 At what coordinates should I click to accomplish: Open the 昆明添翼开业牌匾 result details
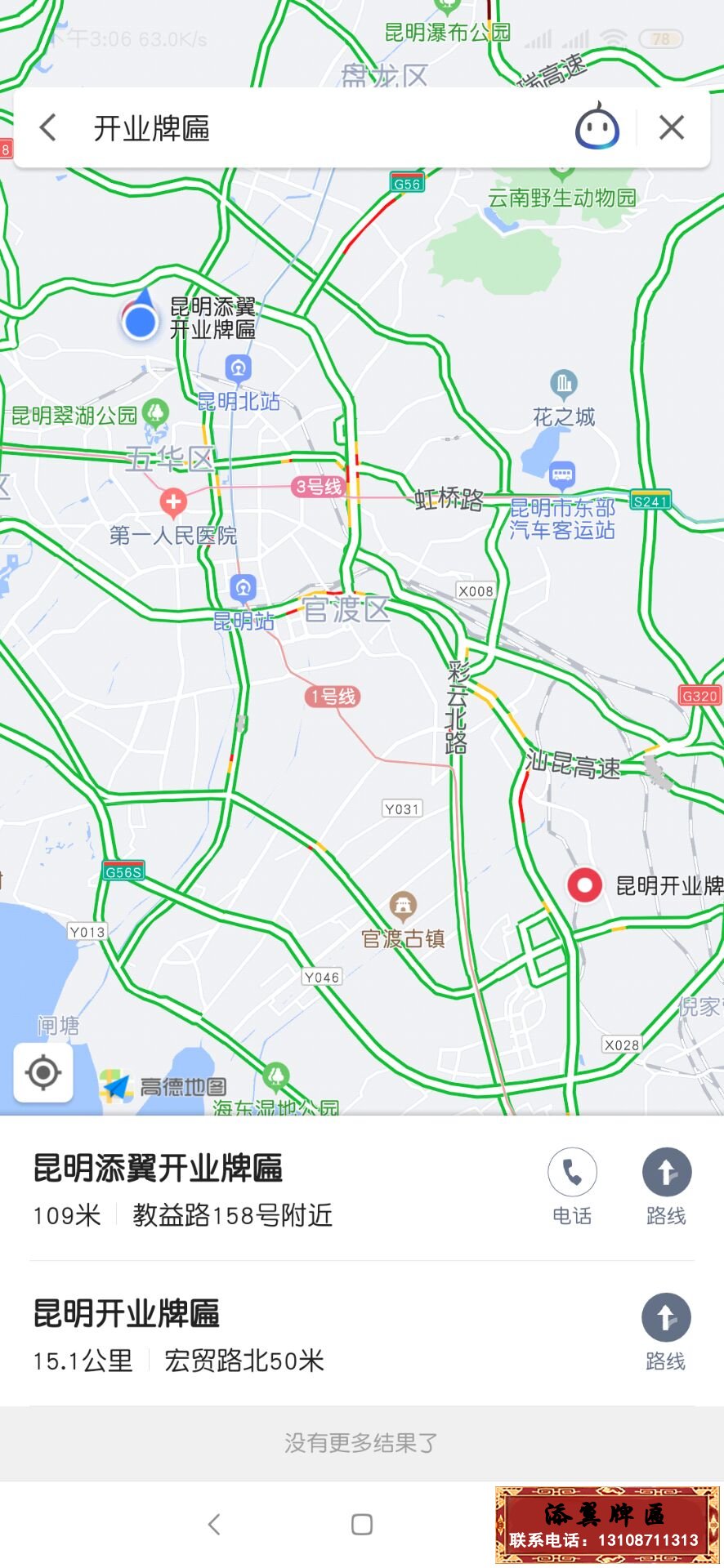click(245, 1188)
